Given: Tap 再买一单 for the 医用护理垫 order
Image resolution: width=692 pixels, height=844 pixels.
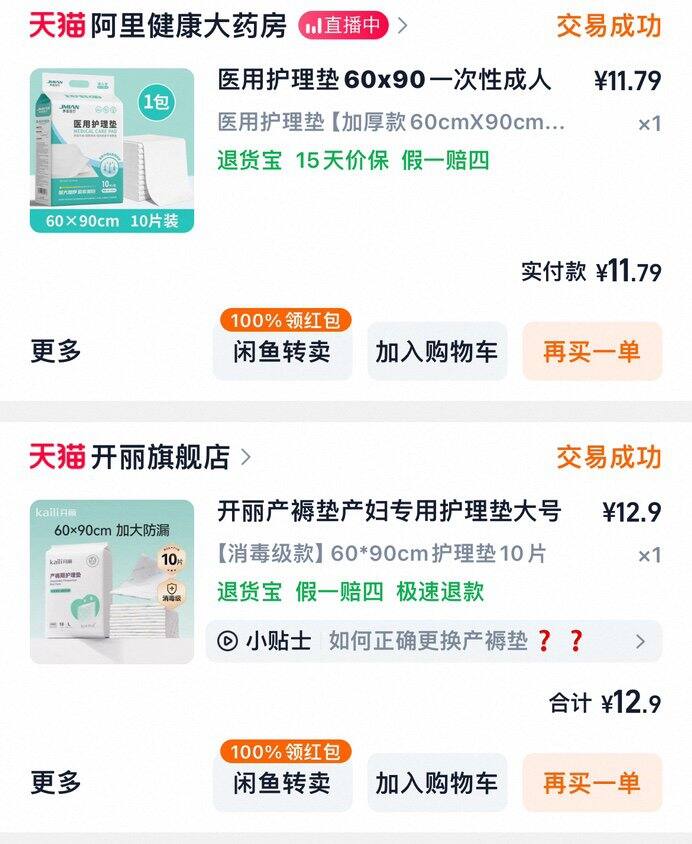Looking at the screenshot, I should 591,352.
